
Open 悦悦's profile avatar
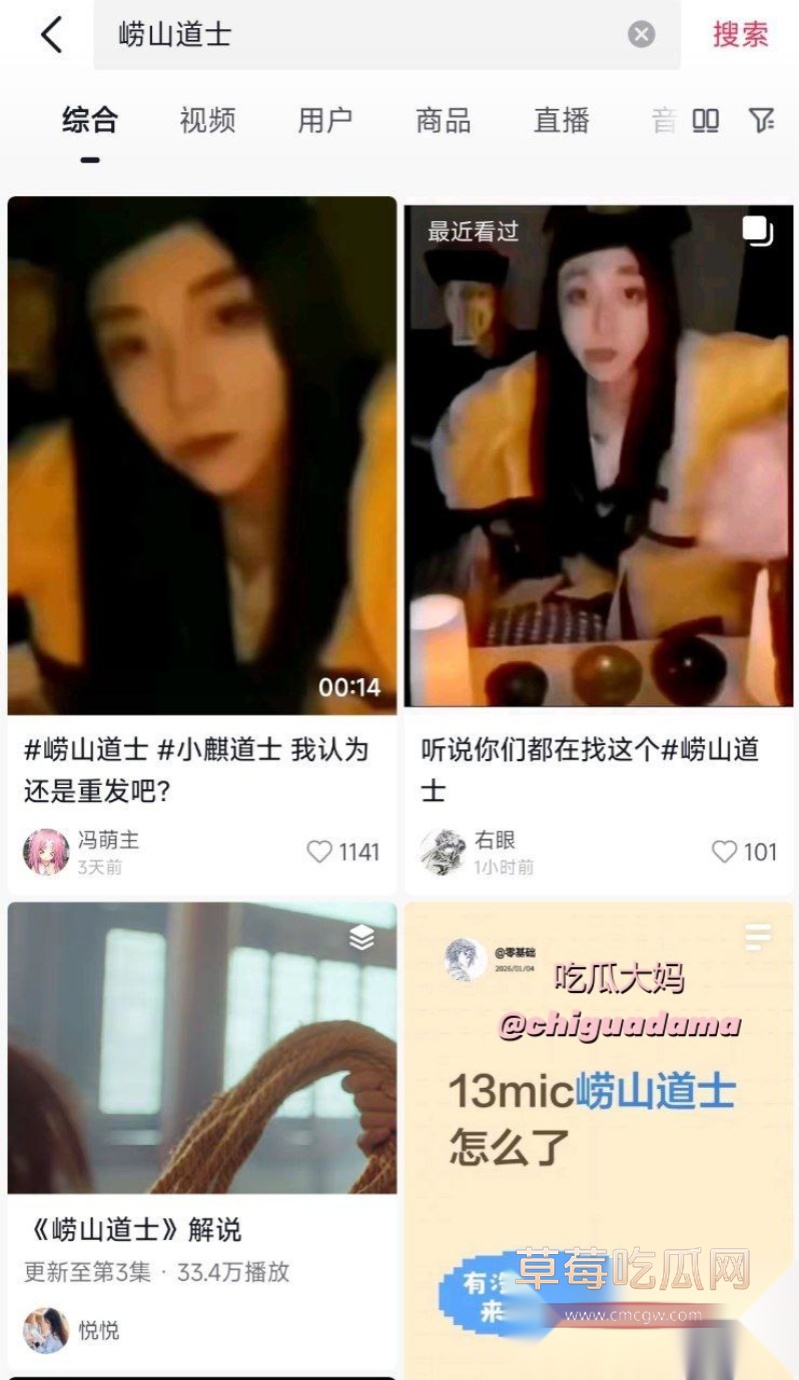46,1330
